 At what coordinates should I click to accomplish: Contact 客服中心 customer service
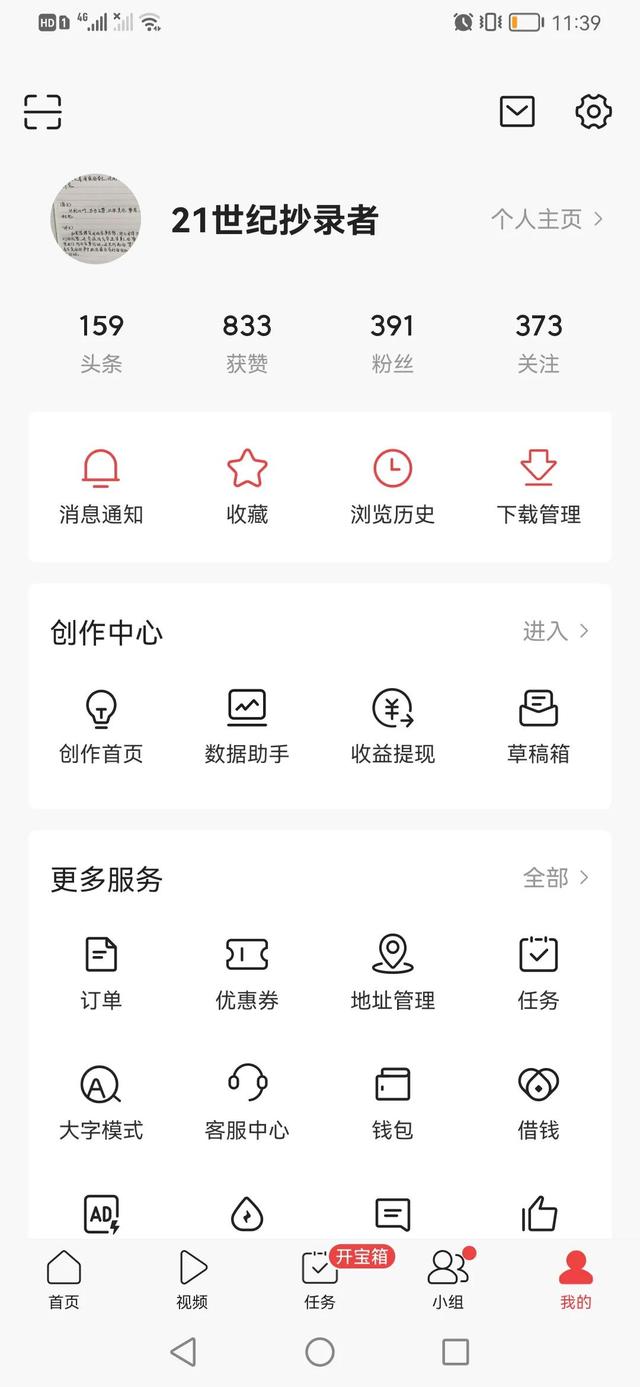click(x=247, y=1103)
